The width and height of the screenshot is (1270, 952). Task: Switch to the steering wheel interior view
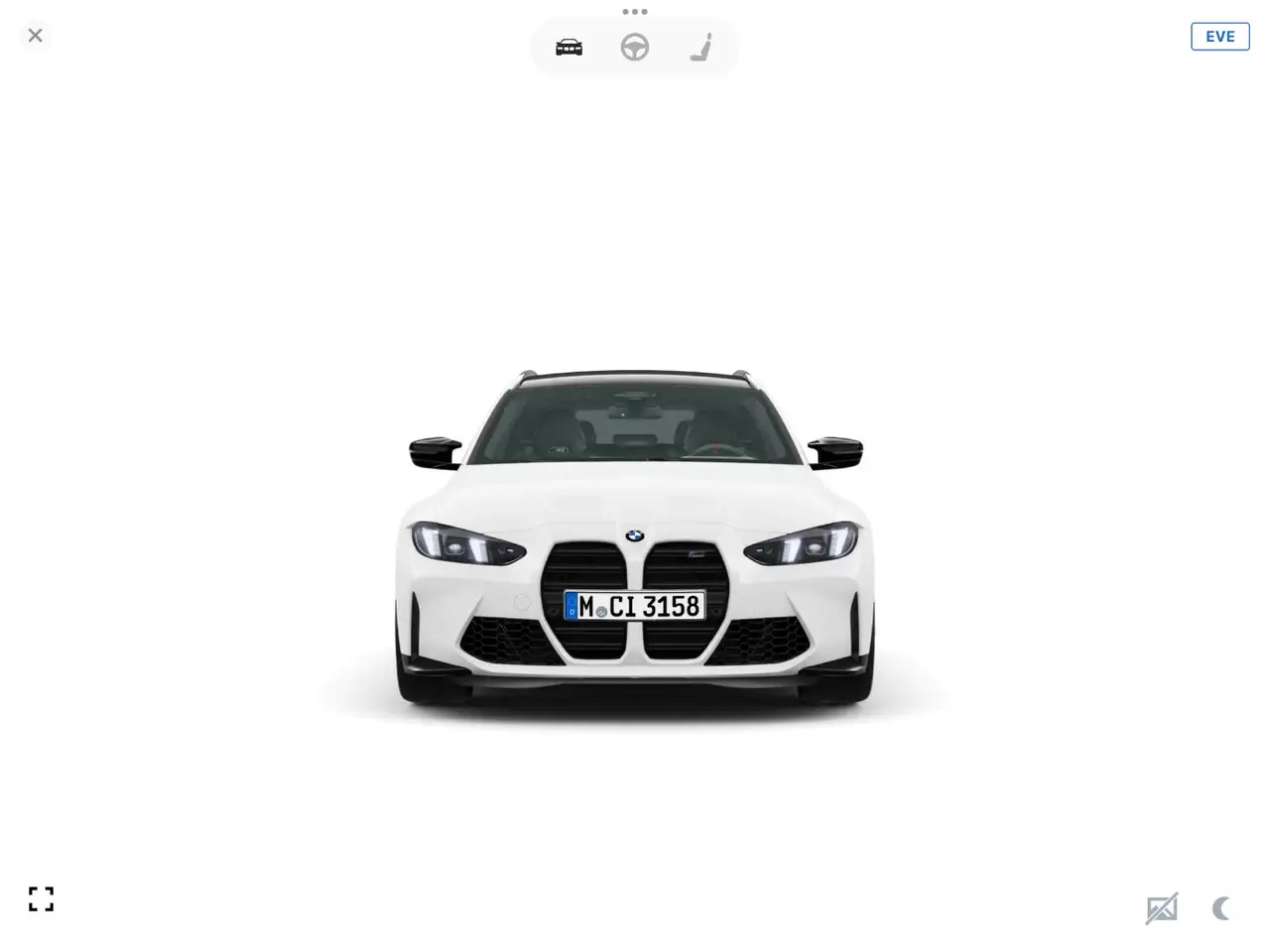(635, 48)
